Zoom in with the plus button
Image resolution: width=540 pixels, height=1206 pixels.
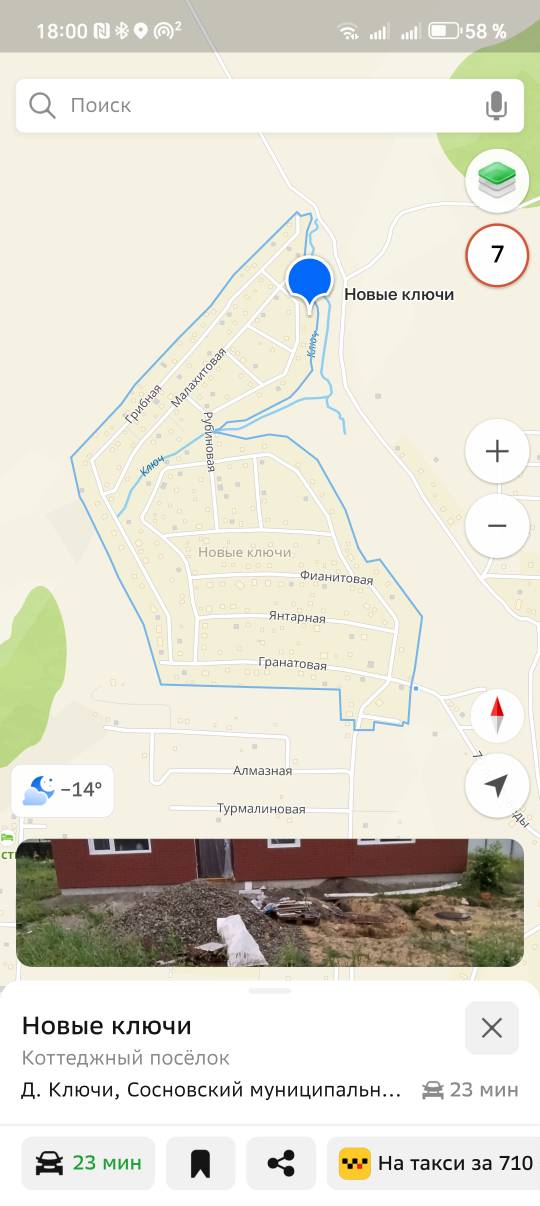point(497,452)
